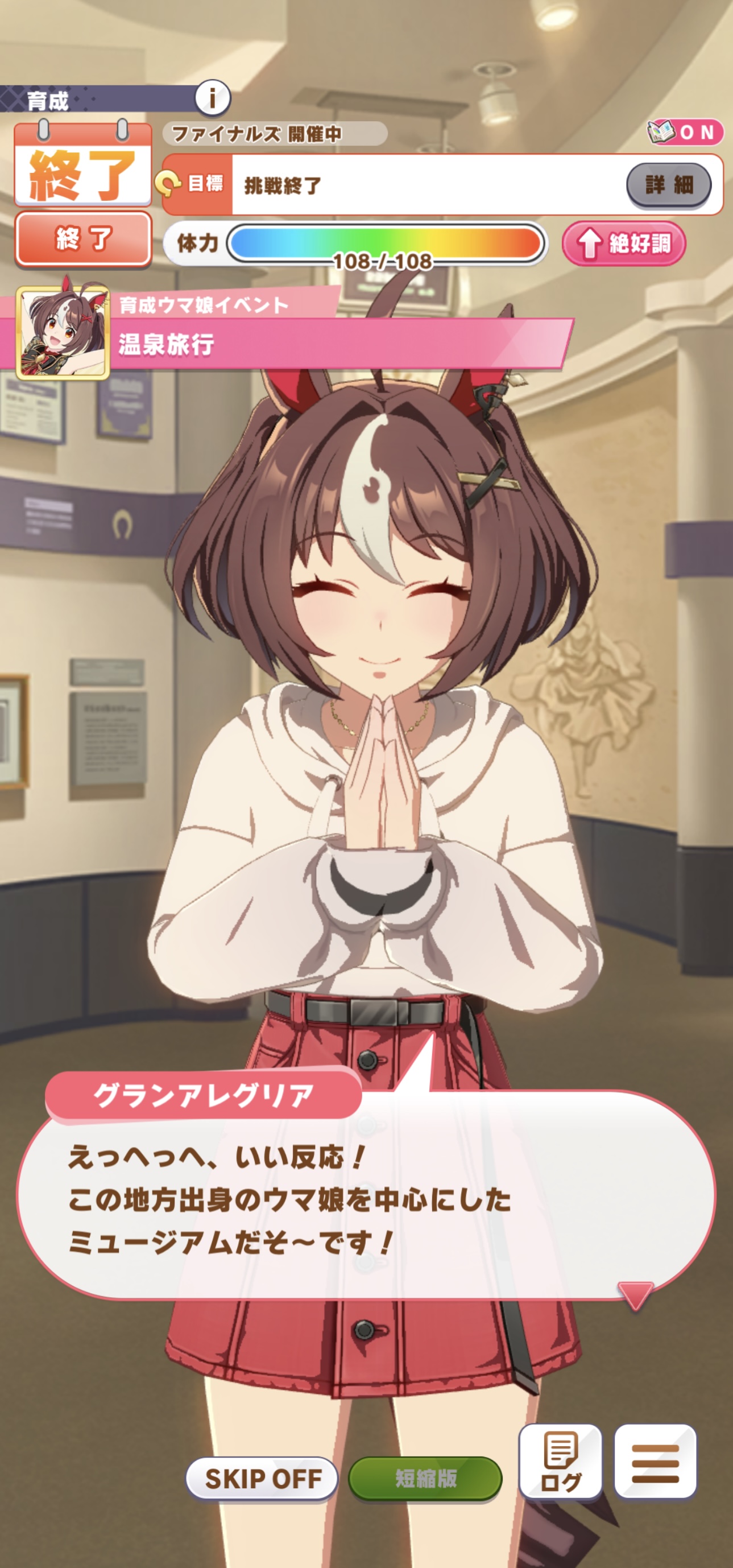Select the 短縮版 shortened version button
The width and height of the screenshot is (733, 1568).
[x=425, y=1478]
